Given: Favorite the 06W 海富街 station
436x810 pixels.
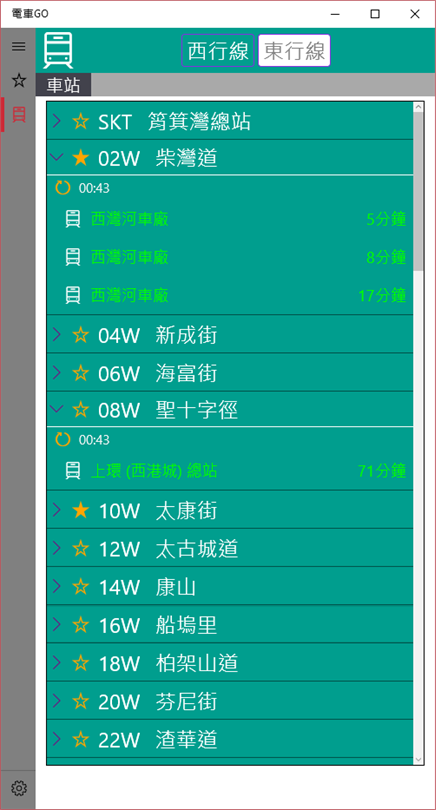Looking at the screenshot, I should pyautogui.click(x=81, y=373).
